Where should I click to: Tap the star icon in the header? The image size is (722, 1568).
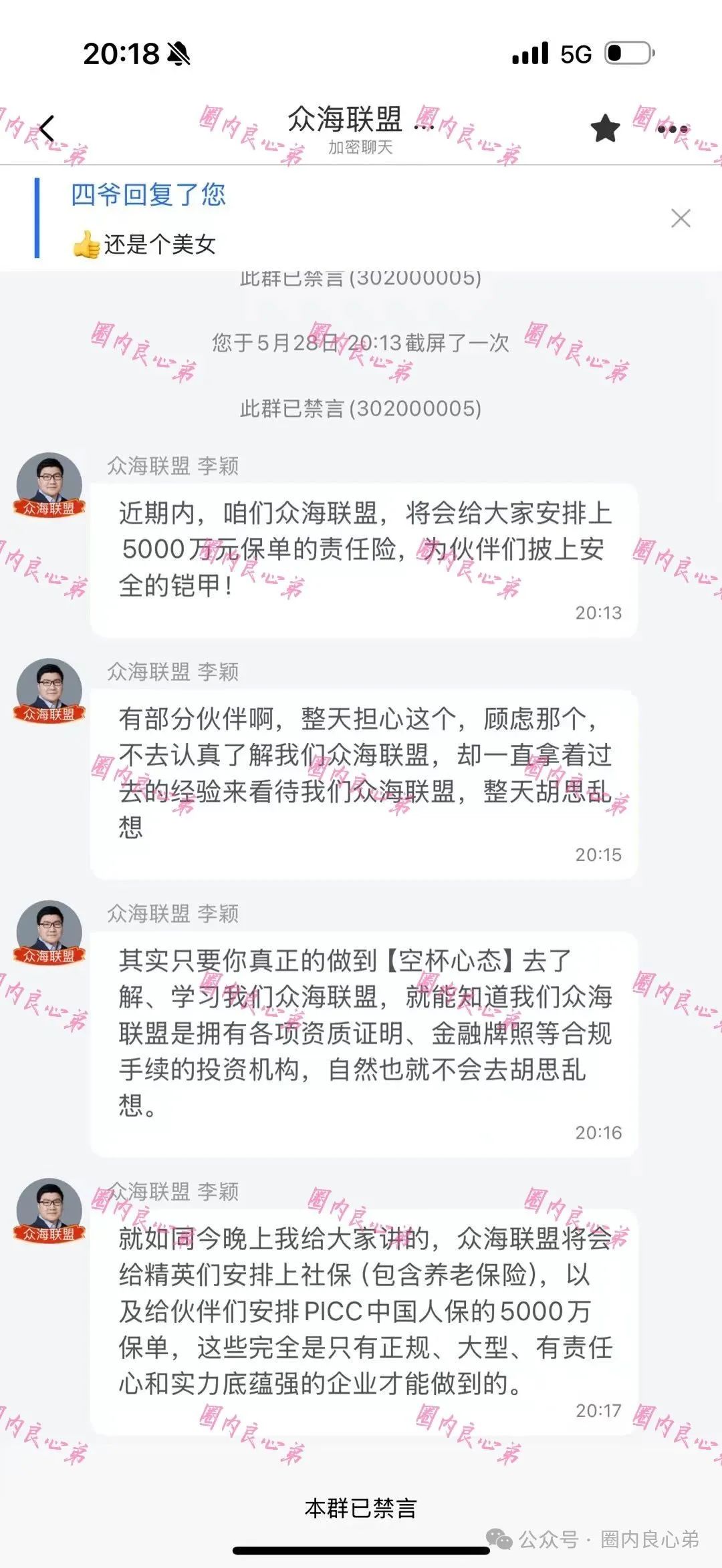tap(605, 128)
